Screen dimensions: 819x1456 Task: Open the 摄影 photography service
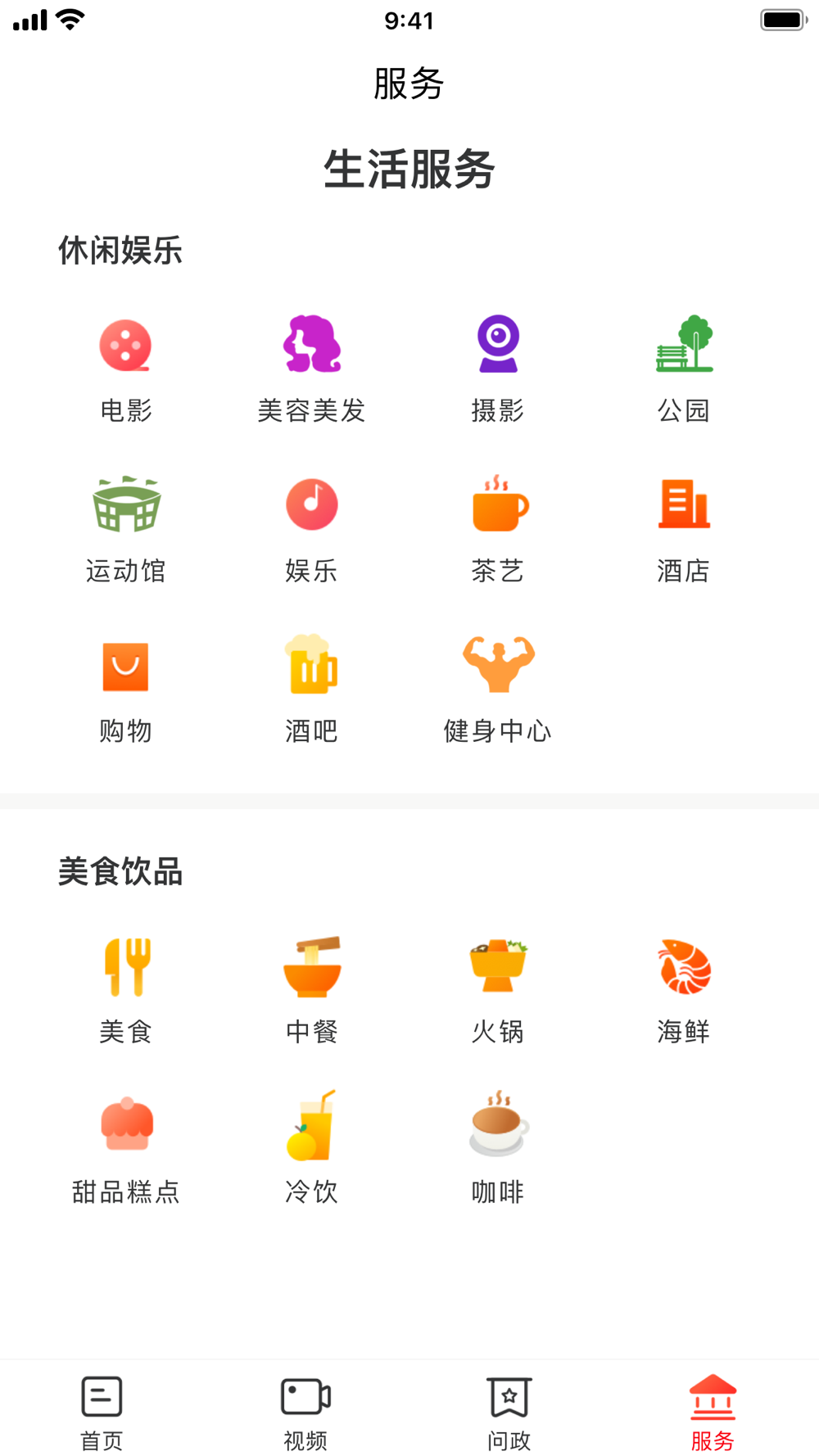[497, 369]
